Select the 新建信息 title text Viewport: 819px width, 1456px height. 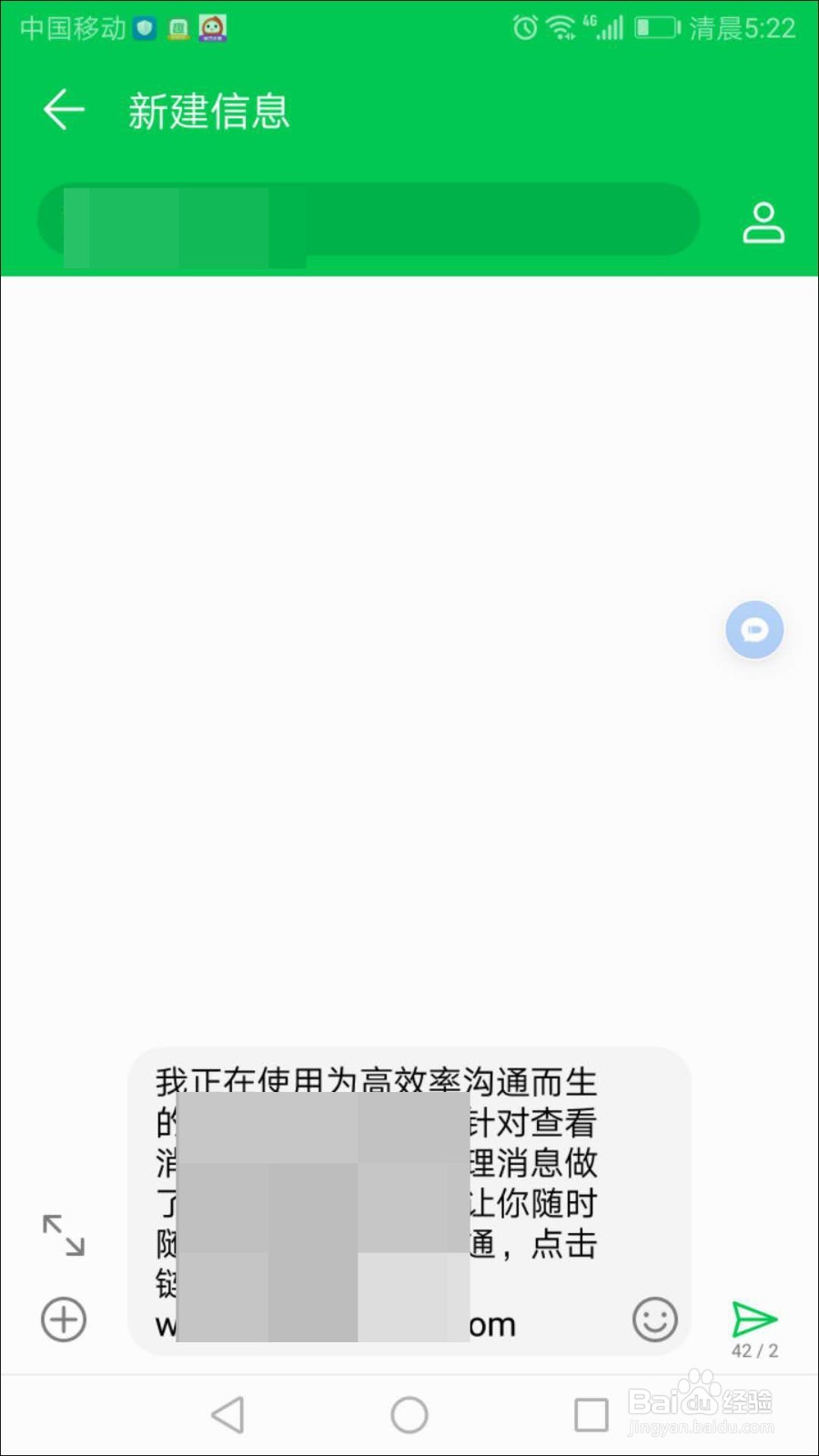tap(207, 111)
